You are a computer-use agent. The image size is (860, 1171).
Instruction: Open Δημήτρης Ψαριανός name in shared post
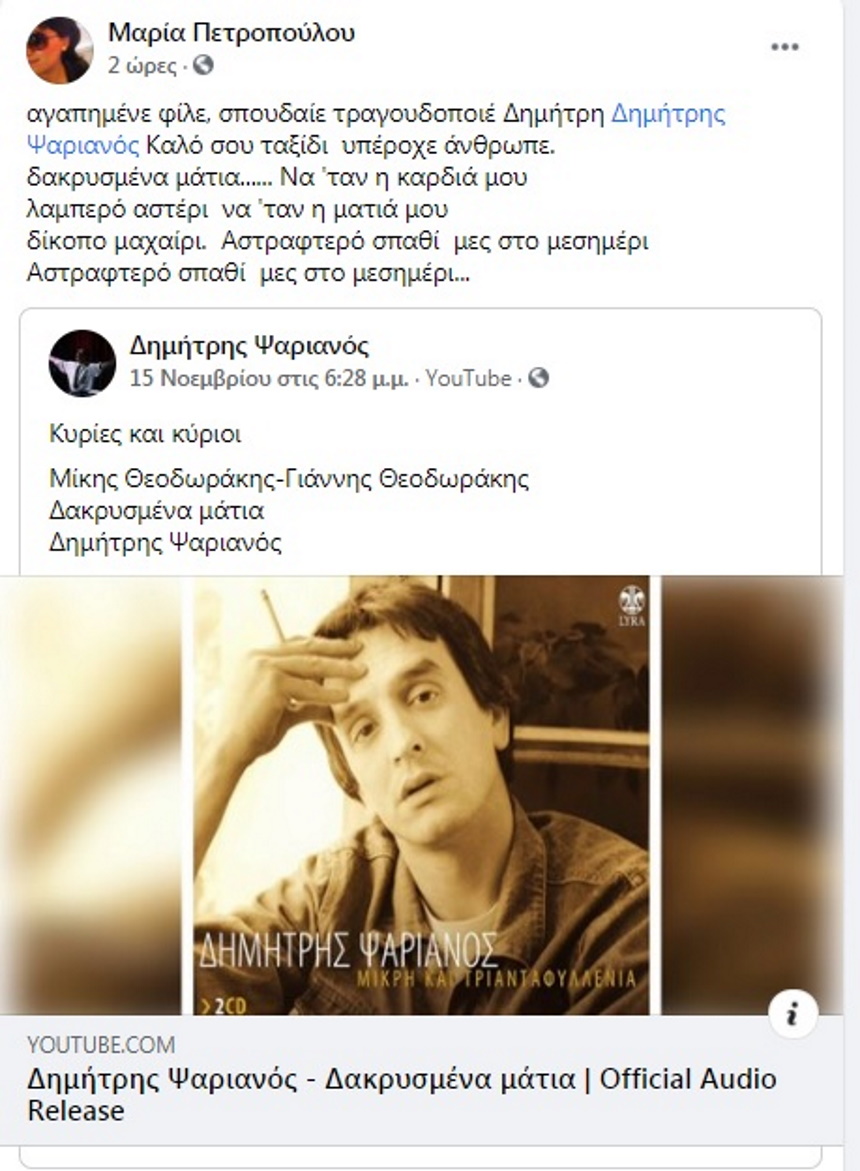tap(249, 347)
